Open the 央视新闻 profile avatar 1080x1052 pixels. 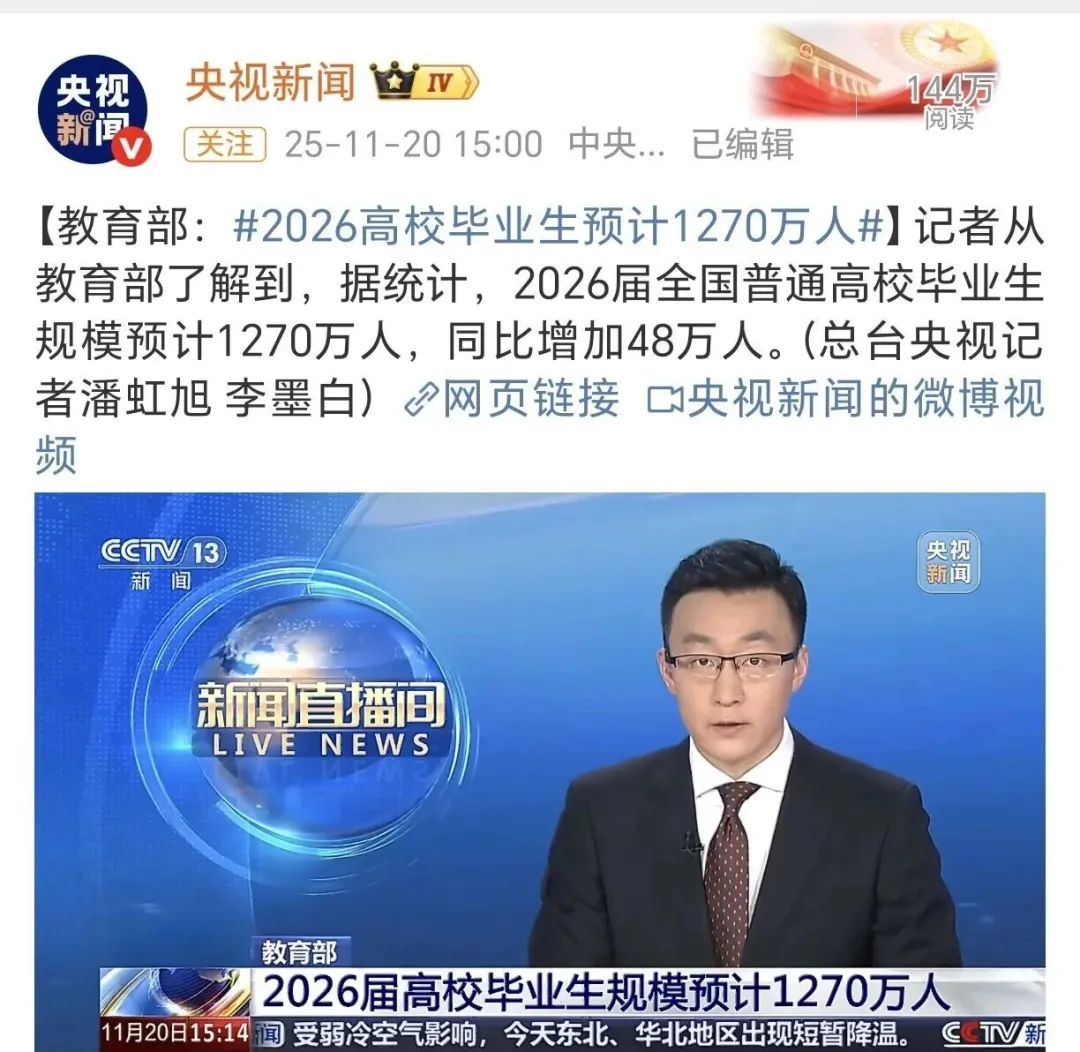[92, 109]
